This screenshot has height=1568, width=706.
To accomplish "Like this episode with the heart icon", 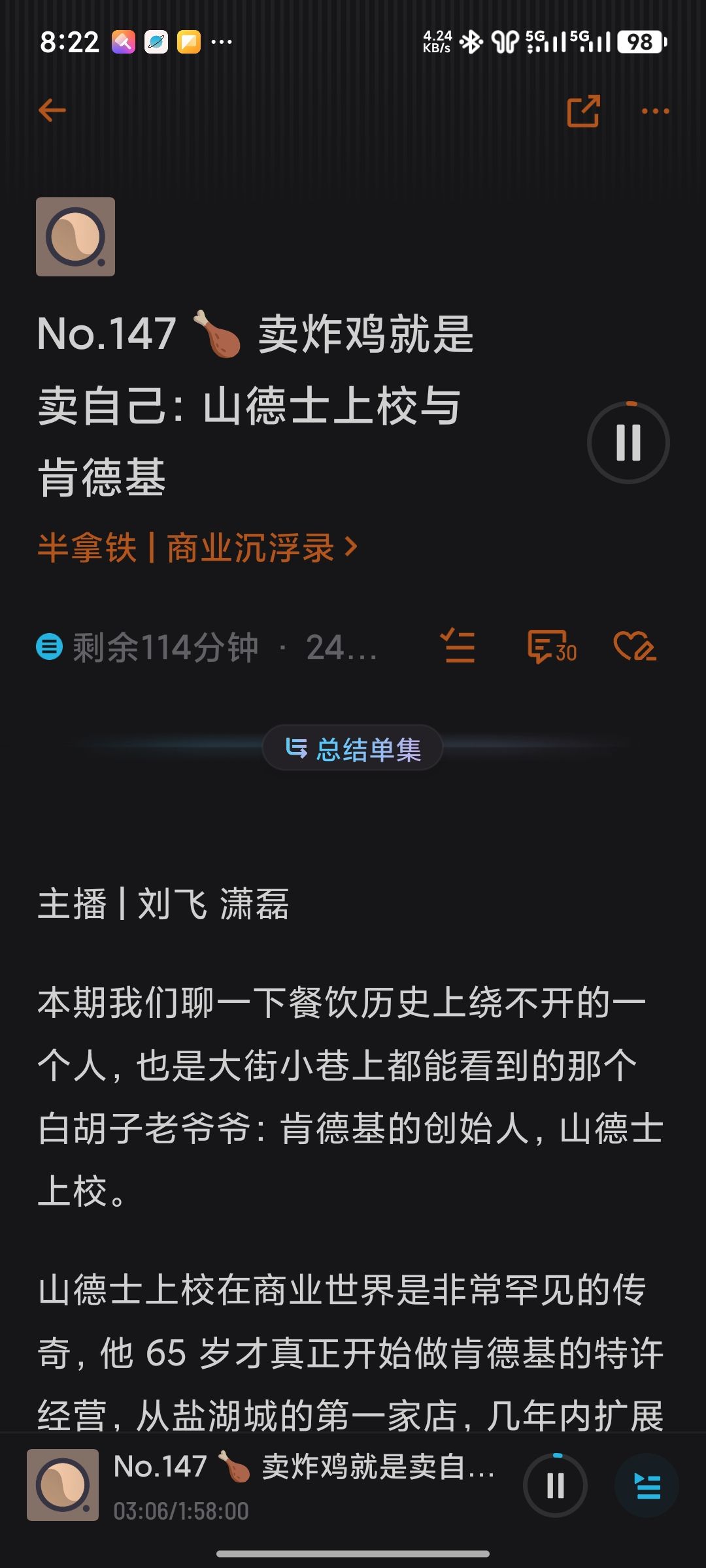I will pos(634,647).
